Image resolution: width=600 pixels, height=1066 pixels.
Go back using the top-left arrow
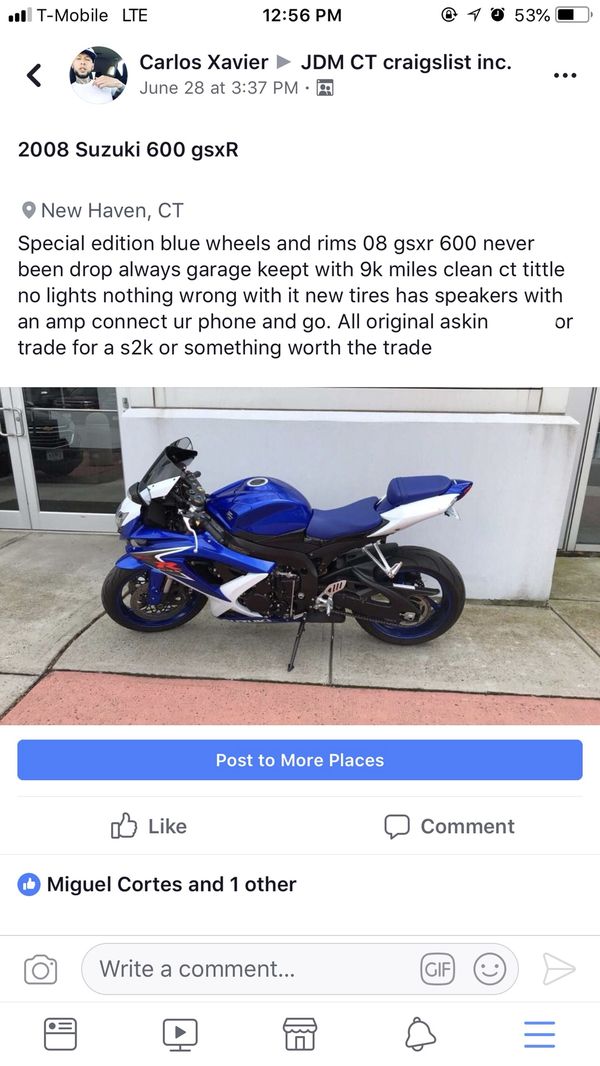click(34, 75)
